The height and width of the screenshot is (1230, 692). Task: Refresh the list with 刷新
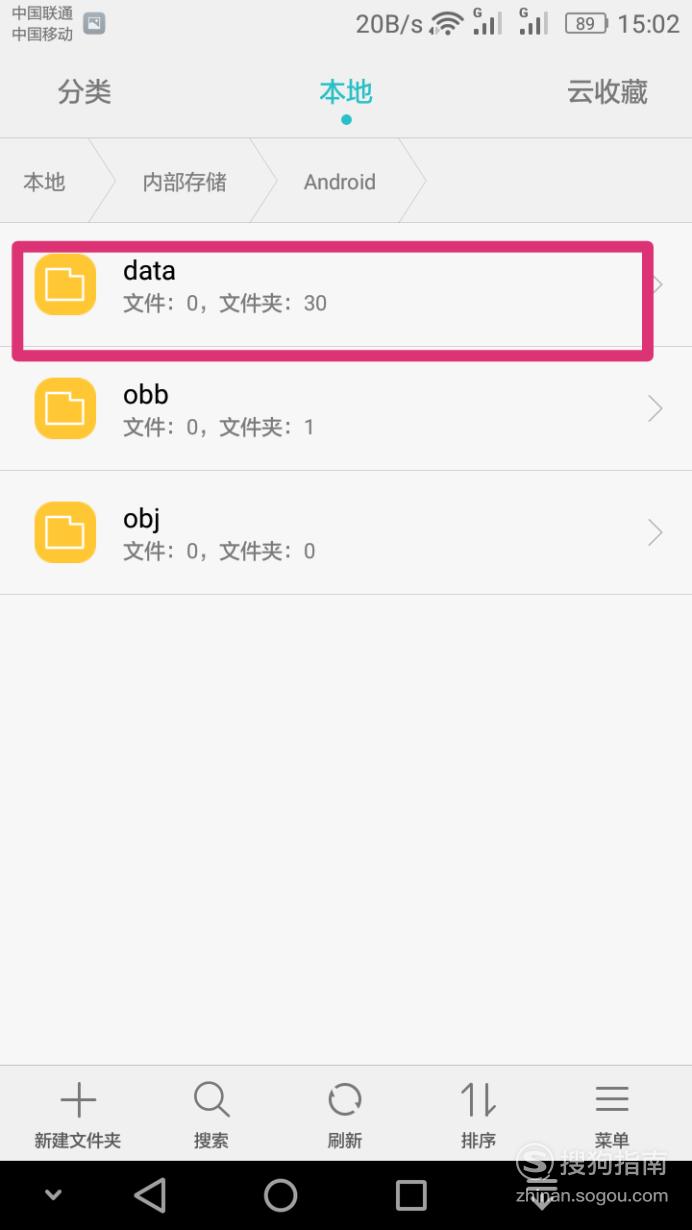pyautogui.click(x=345, y=1114)
